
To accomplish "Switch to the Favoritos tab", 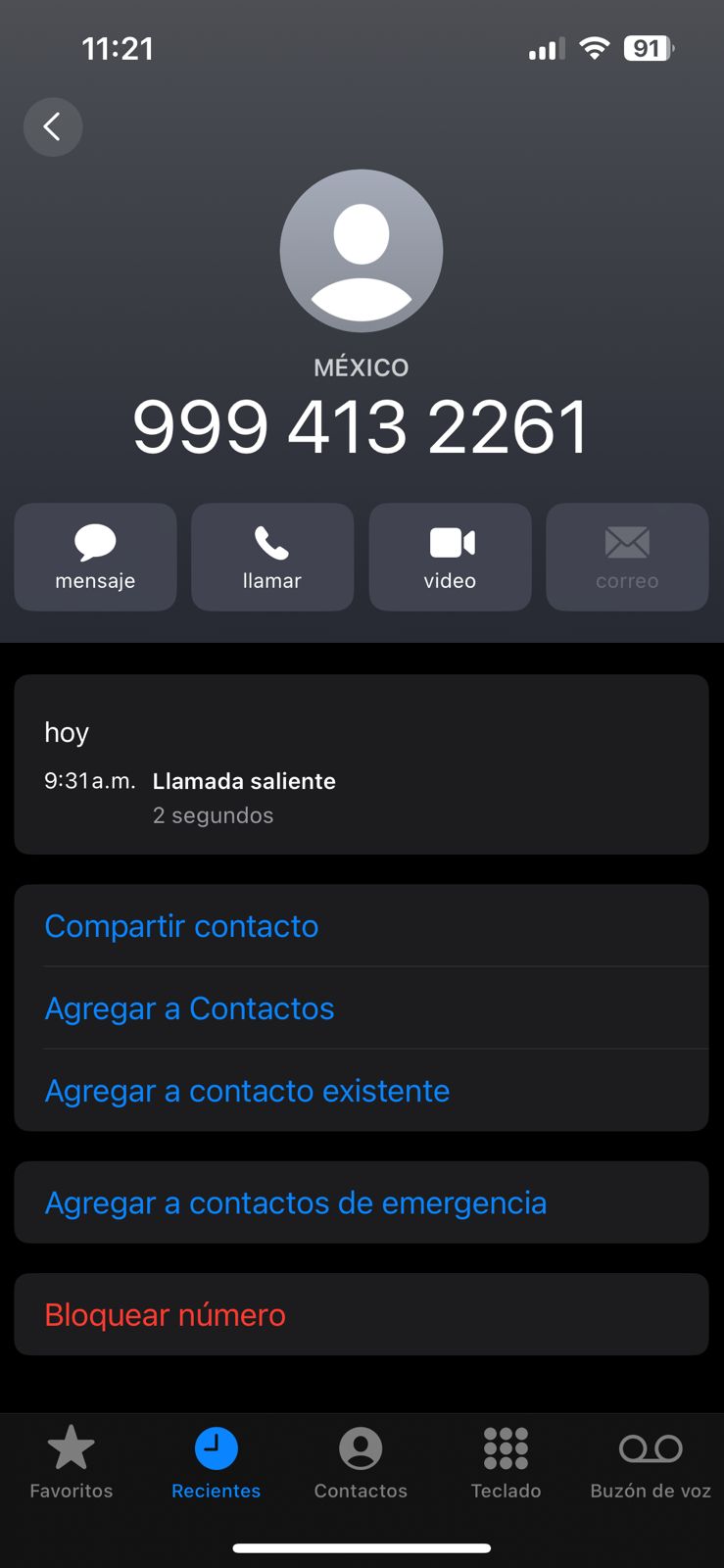I will [x=72, y=1463].
